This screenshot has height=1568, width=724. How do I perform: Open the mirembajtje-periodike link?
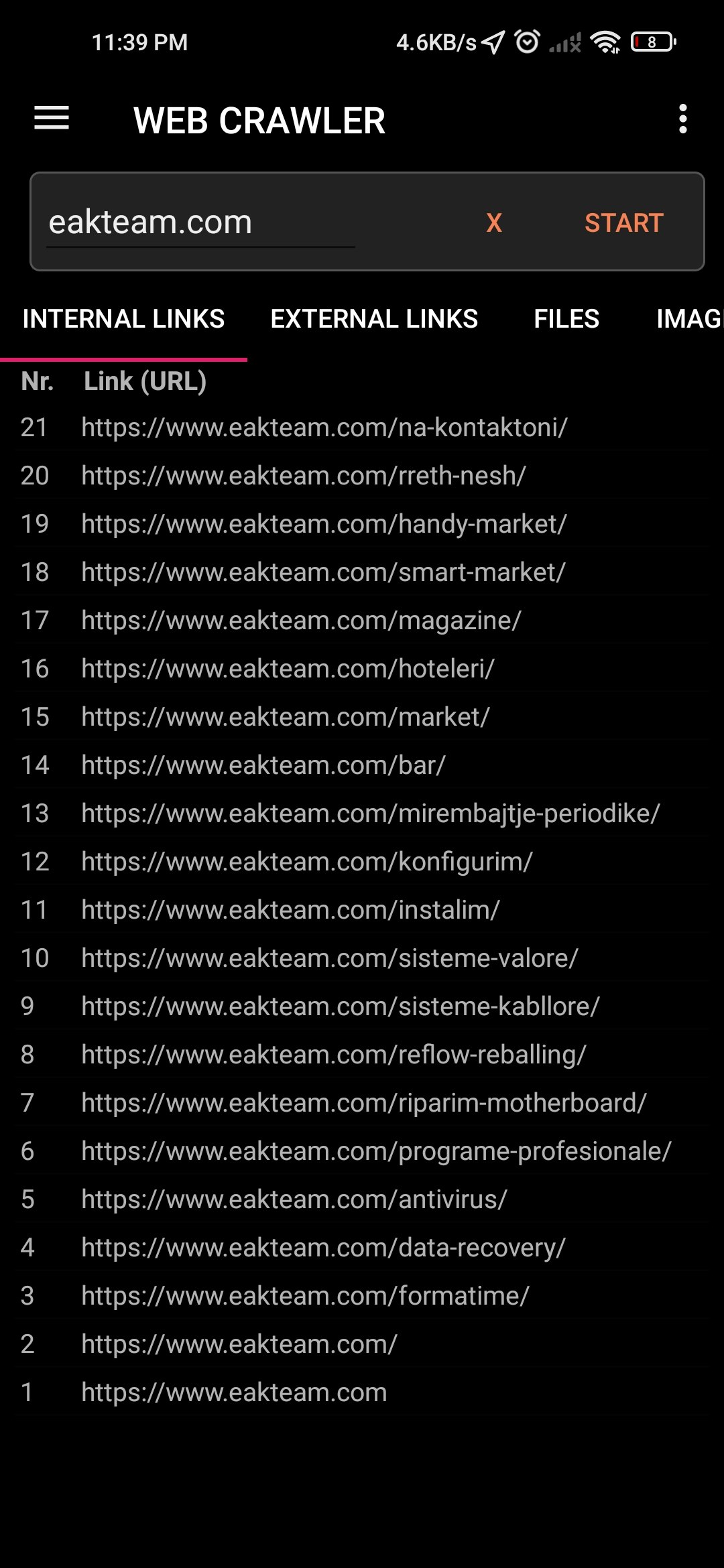pos(370,813)
